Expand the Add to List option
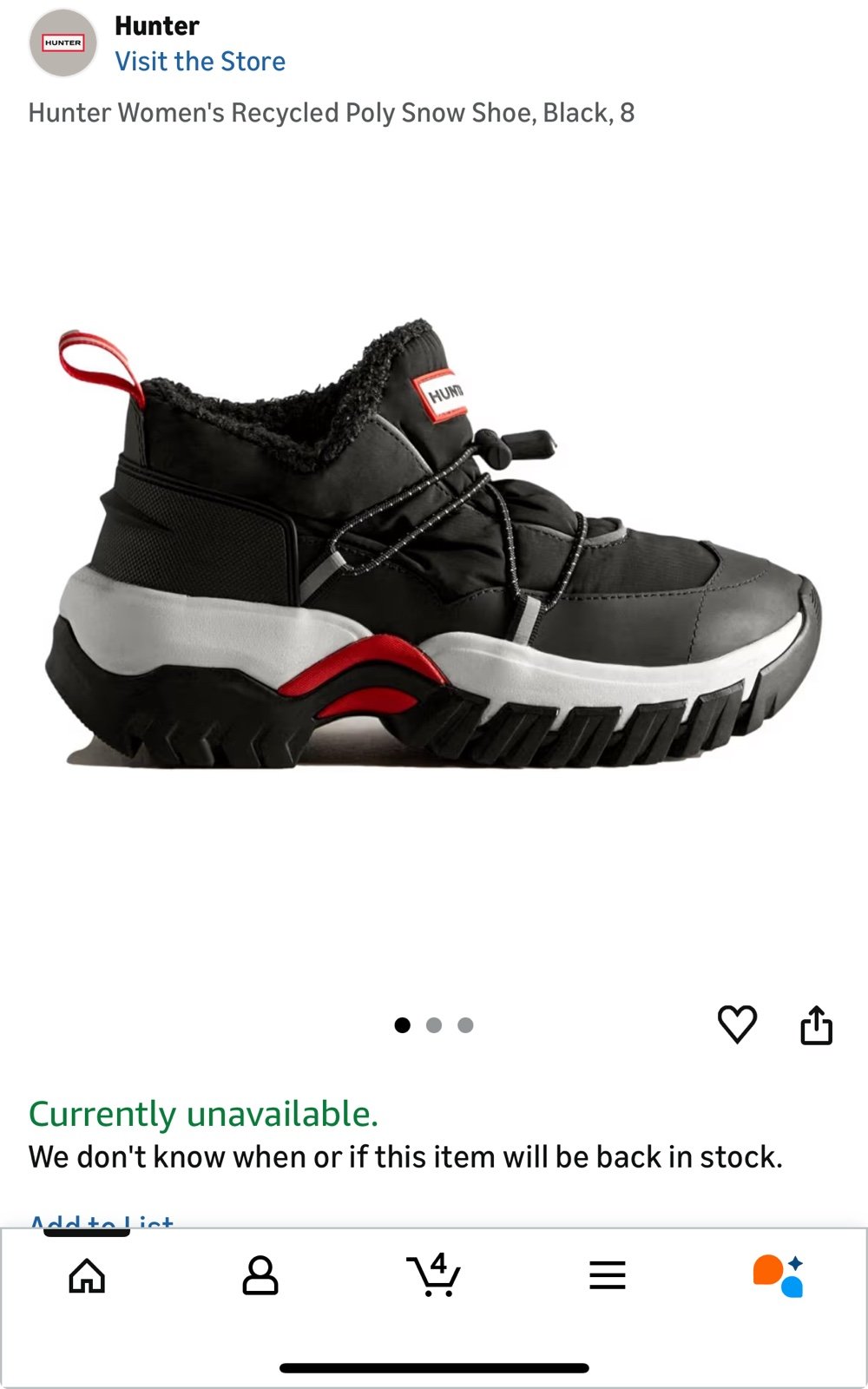Screen dimensions: 868x1389 [101, 1219]
